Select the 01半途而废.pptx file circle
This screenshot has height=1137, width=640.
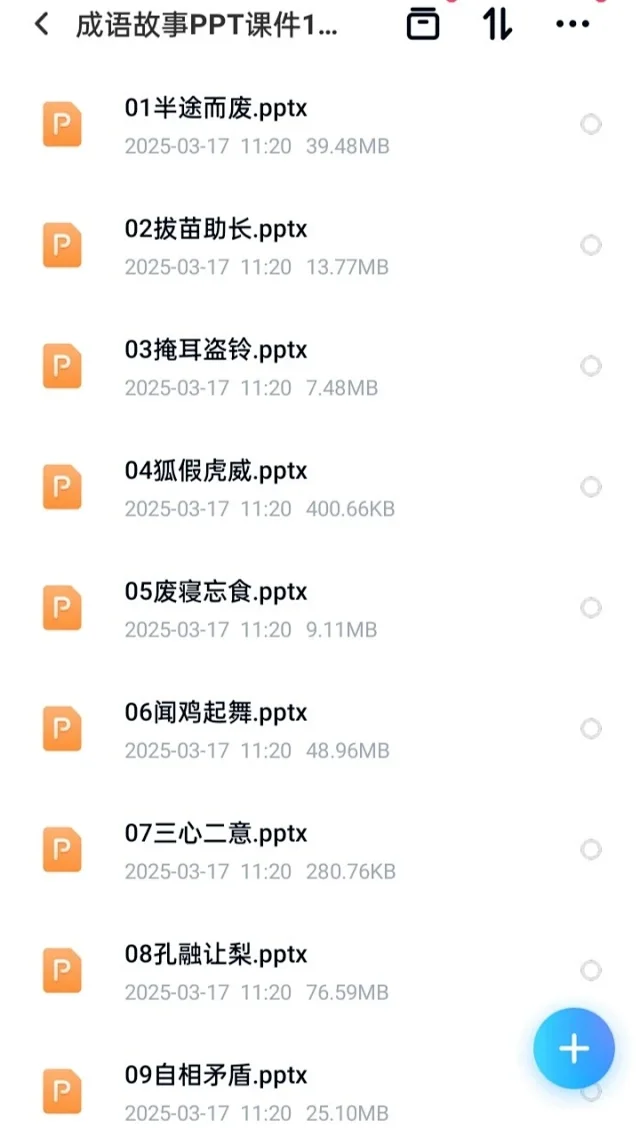pos(591,124)
